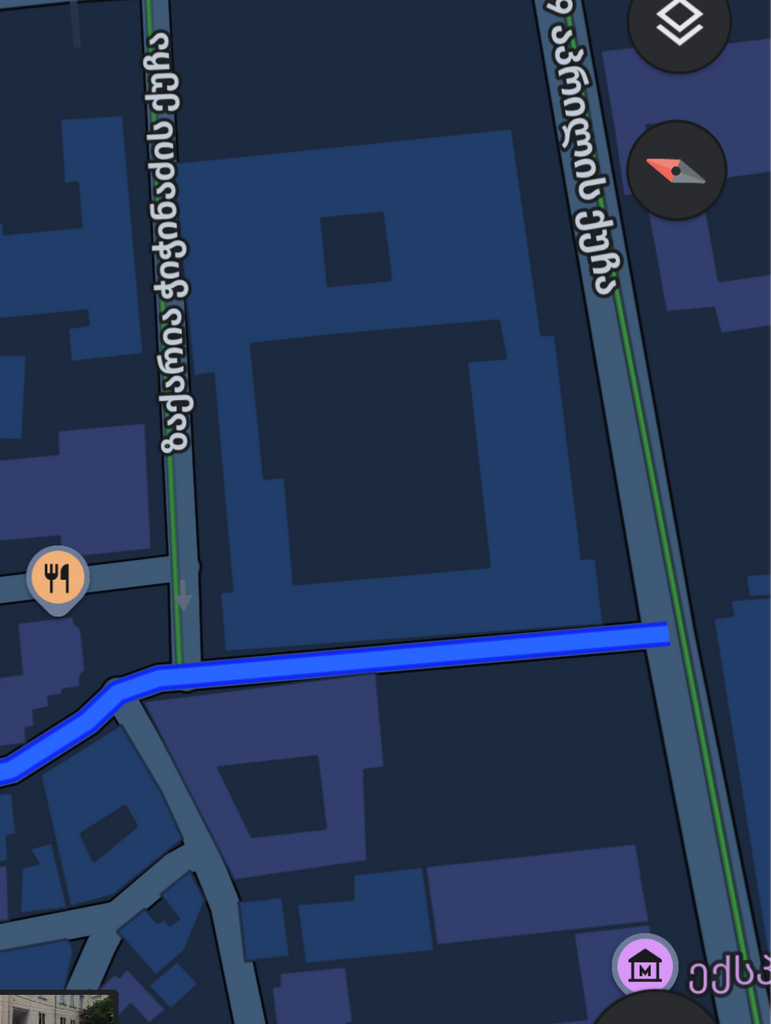Open the map layers selector

pos(679,26)
